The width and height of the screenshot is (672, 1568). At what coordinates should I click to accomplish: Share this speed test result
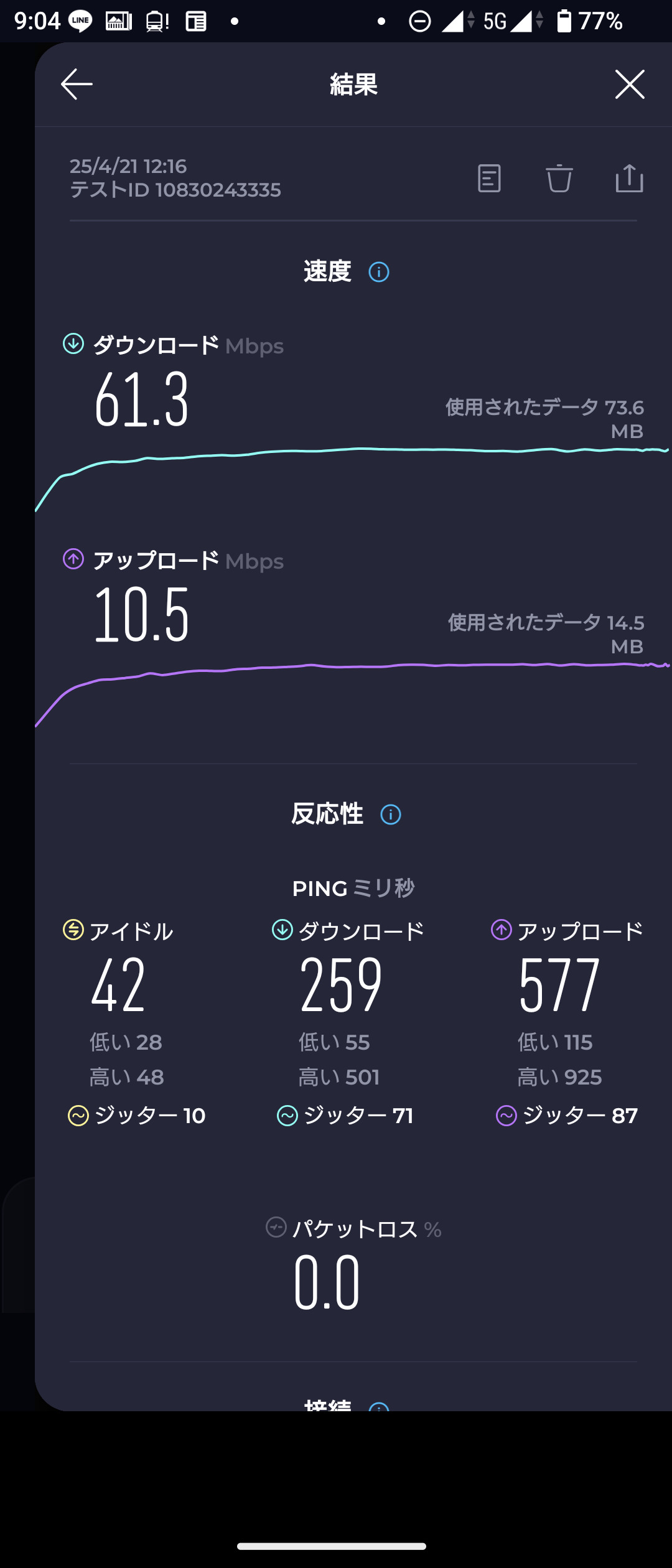[629, 179]
